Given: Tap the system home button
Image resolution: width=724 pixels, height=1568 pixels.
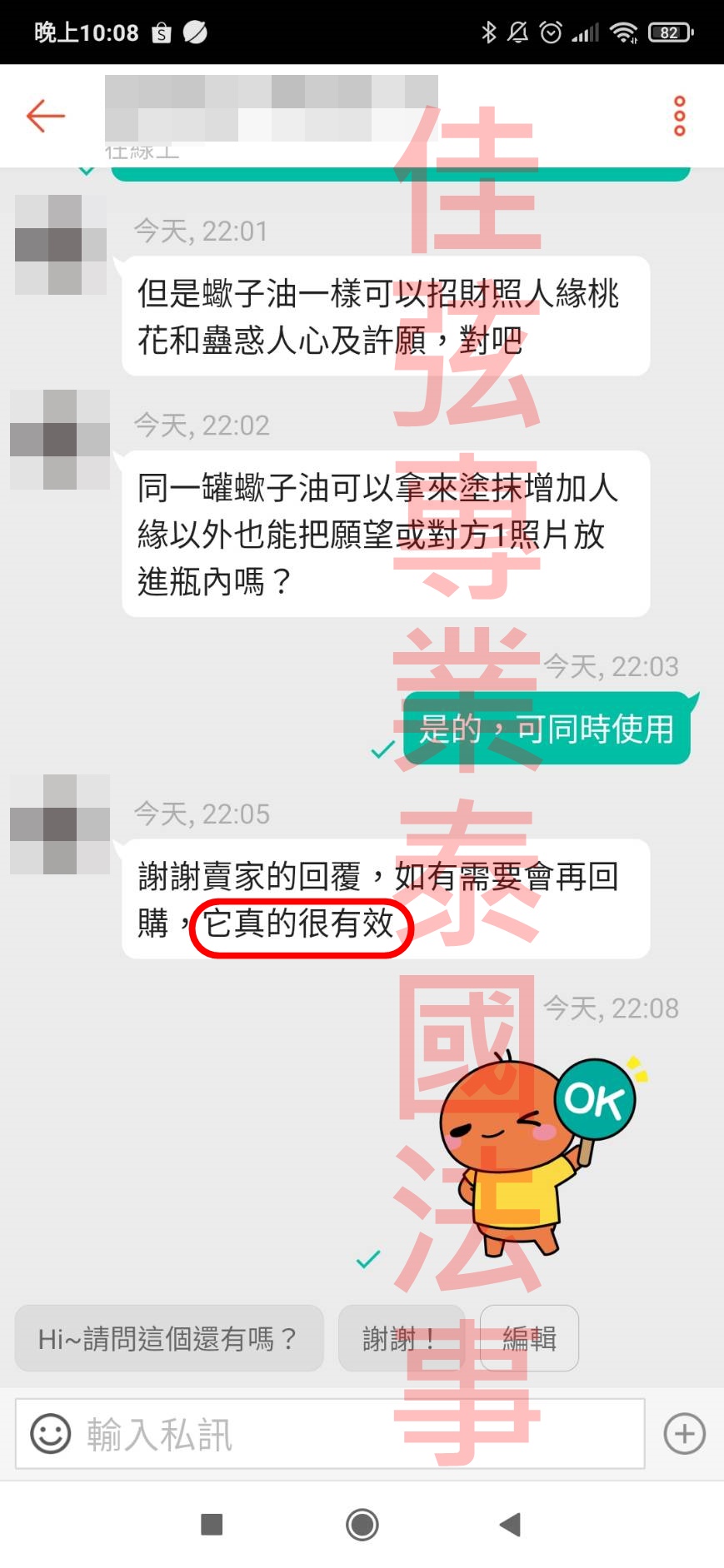Looking at the screenshot, I should (x=362, y=1525).
